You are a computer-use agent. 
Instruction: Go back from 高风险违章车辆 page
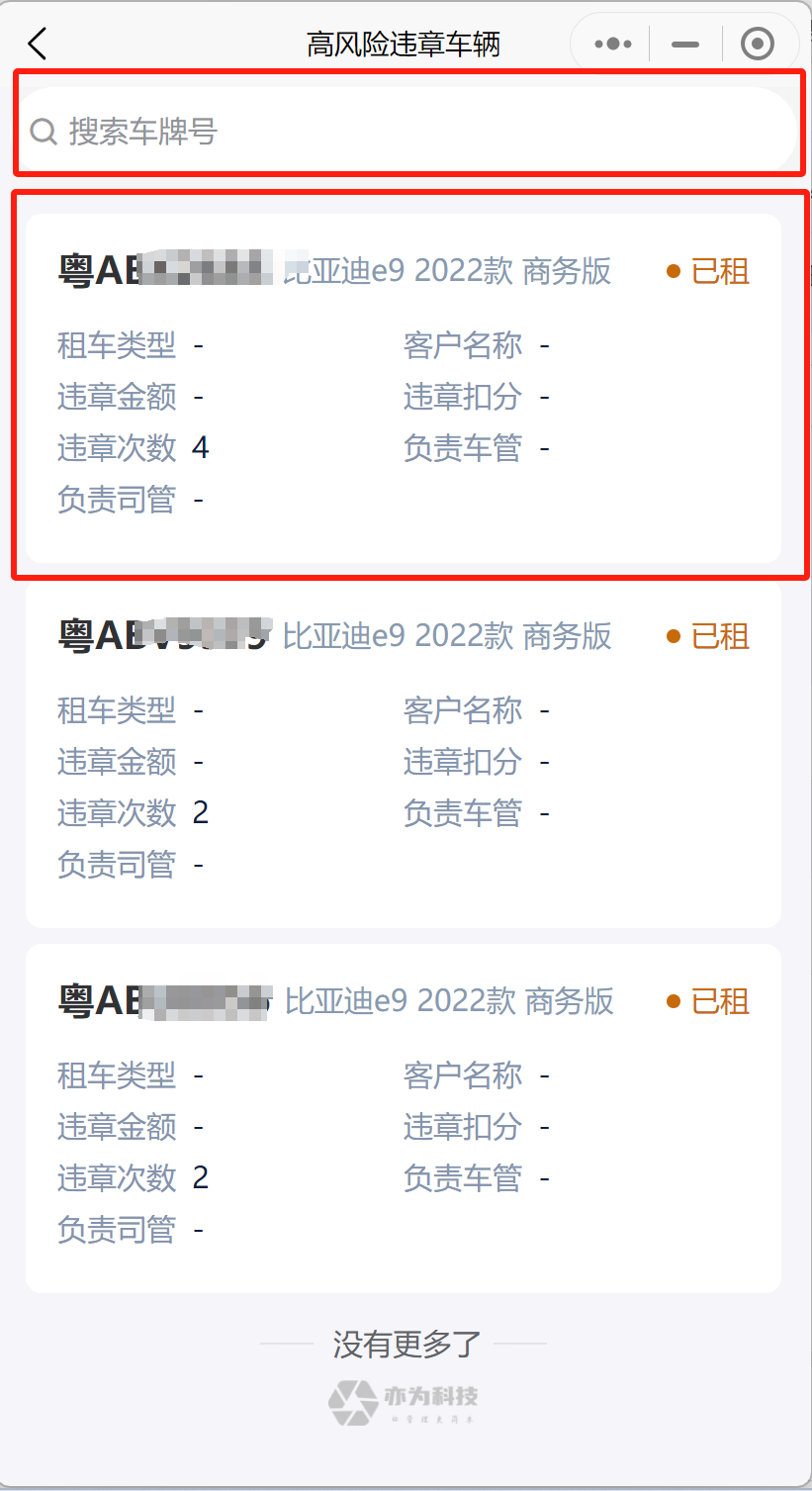tap(38, 44)
